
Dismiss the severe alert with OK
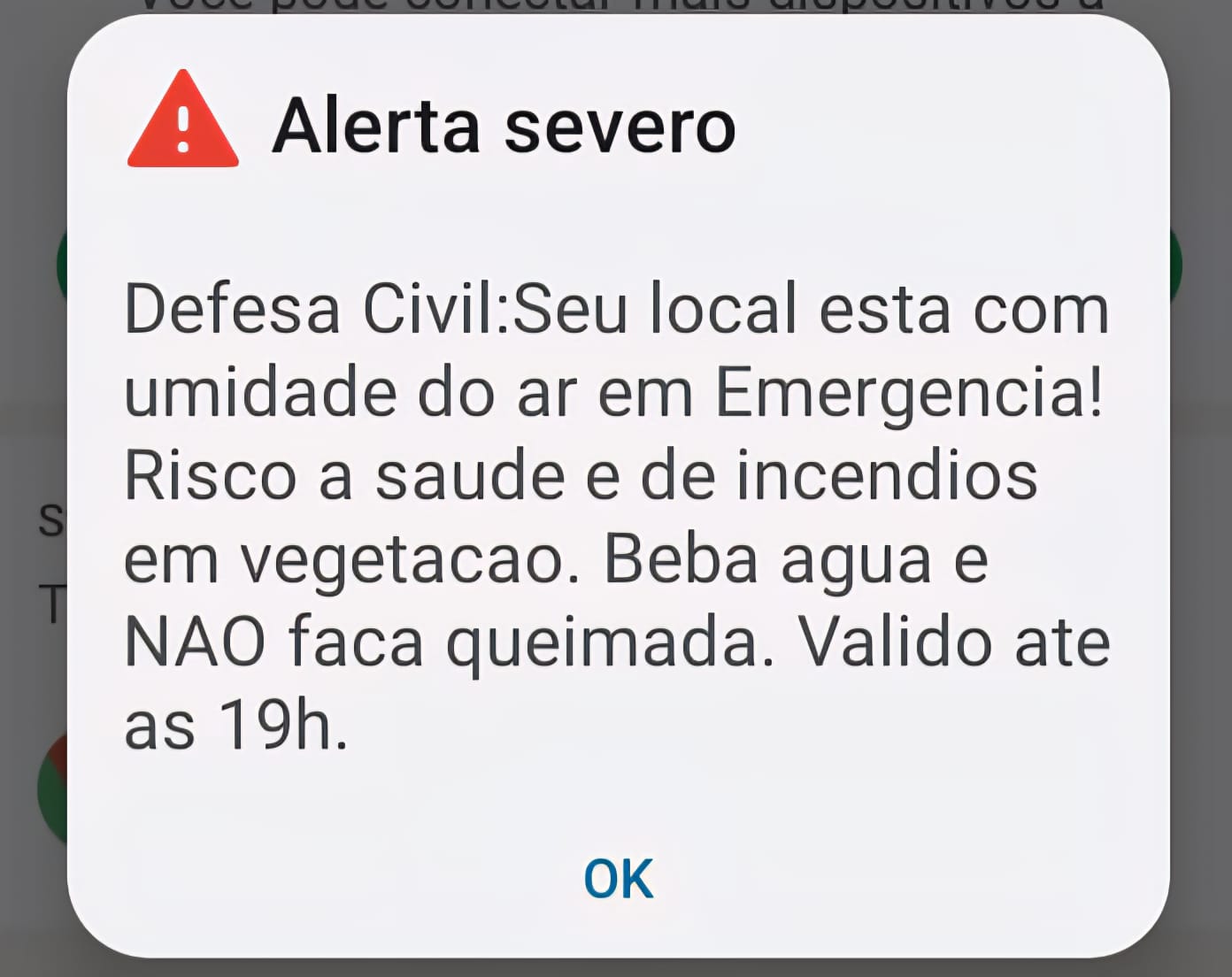click(618, 879)
